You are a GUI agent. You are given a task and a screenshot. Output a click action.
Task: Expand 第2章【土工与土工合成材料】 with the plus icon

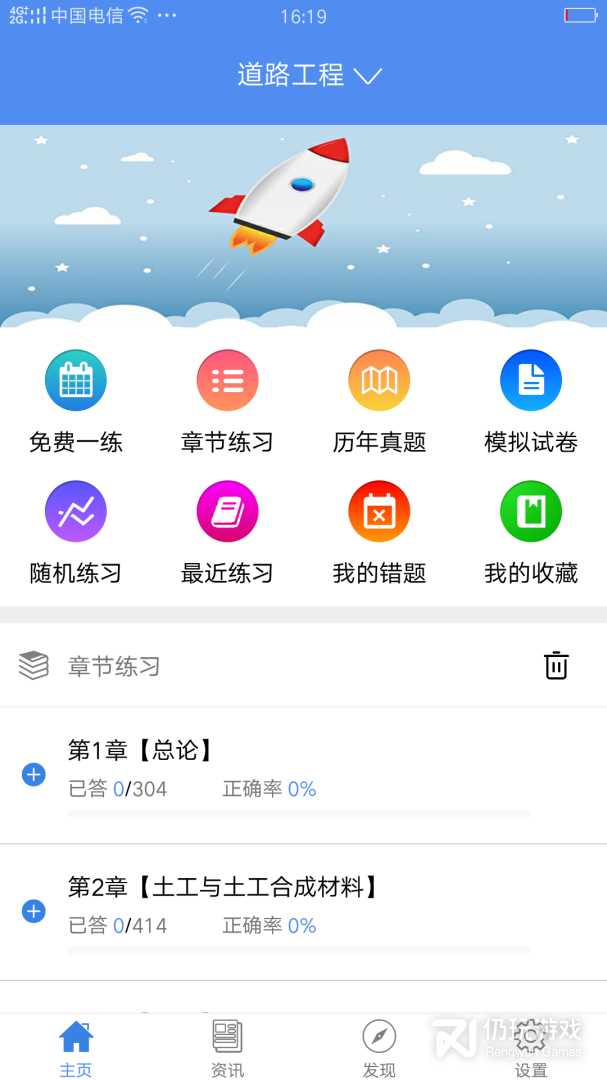34,911
